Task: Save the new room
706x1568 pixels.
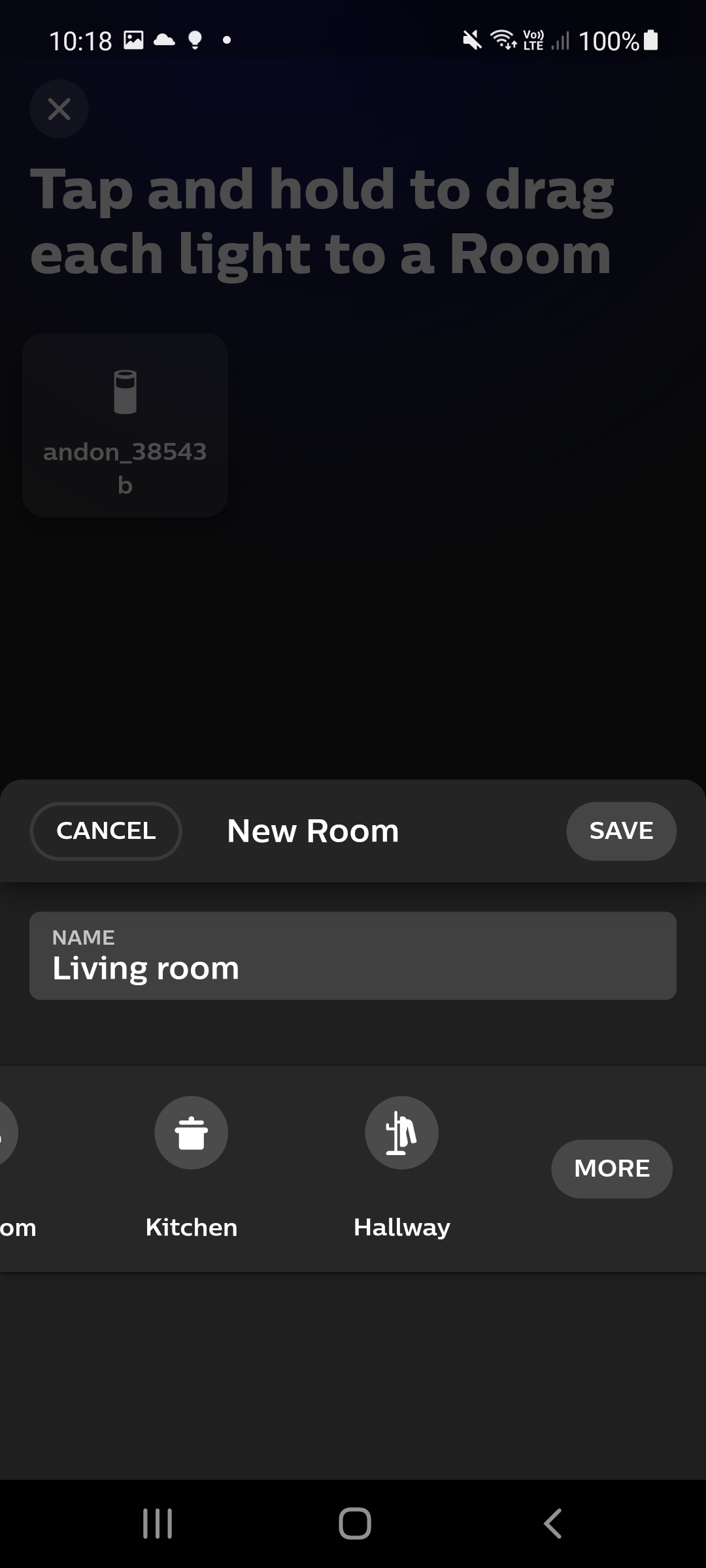Action: pyautogui.click(x=621, y=831)
